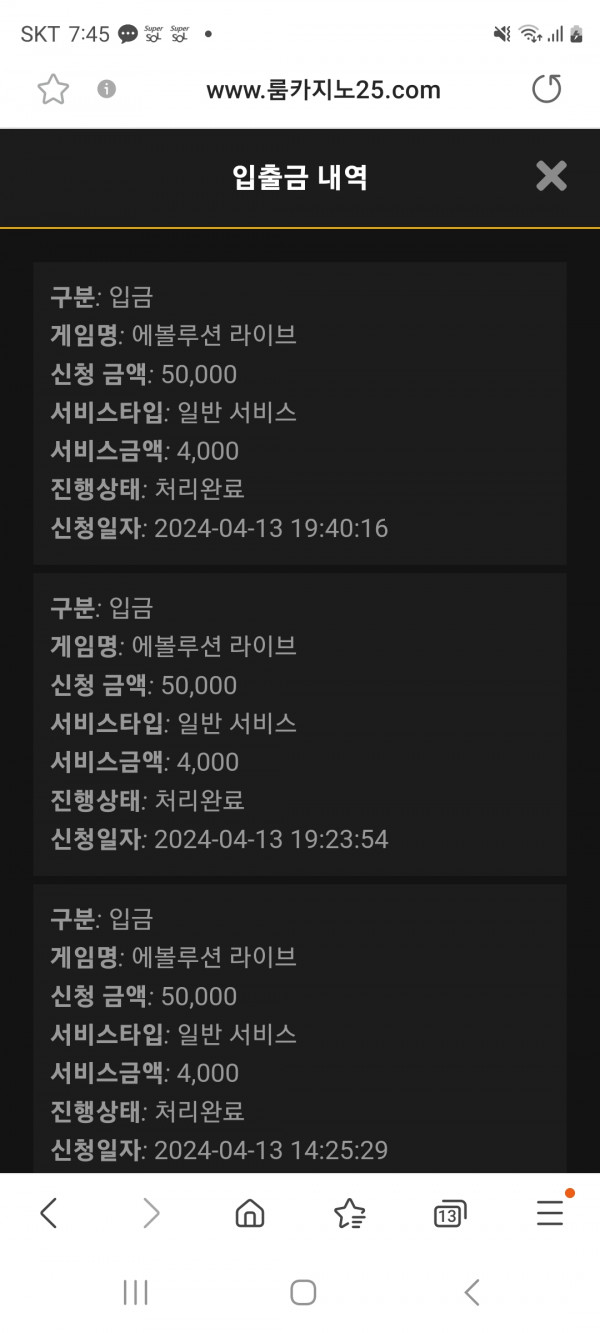600x1333 pixels.
Task: Open the browser home page
Action: tap(249, 1214)
